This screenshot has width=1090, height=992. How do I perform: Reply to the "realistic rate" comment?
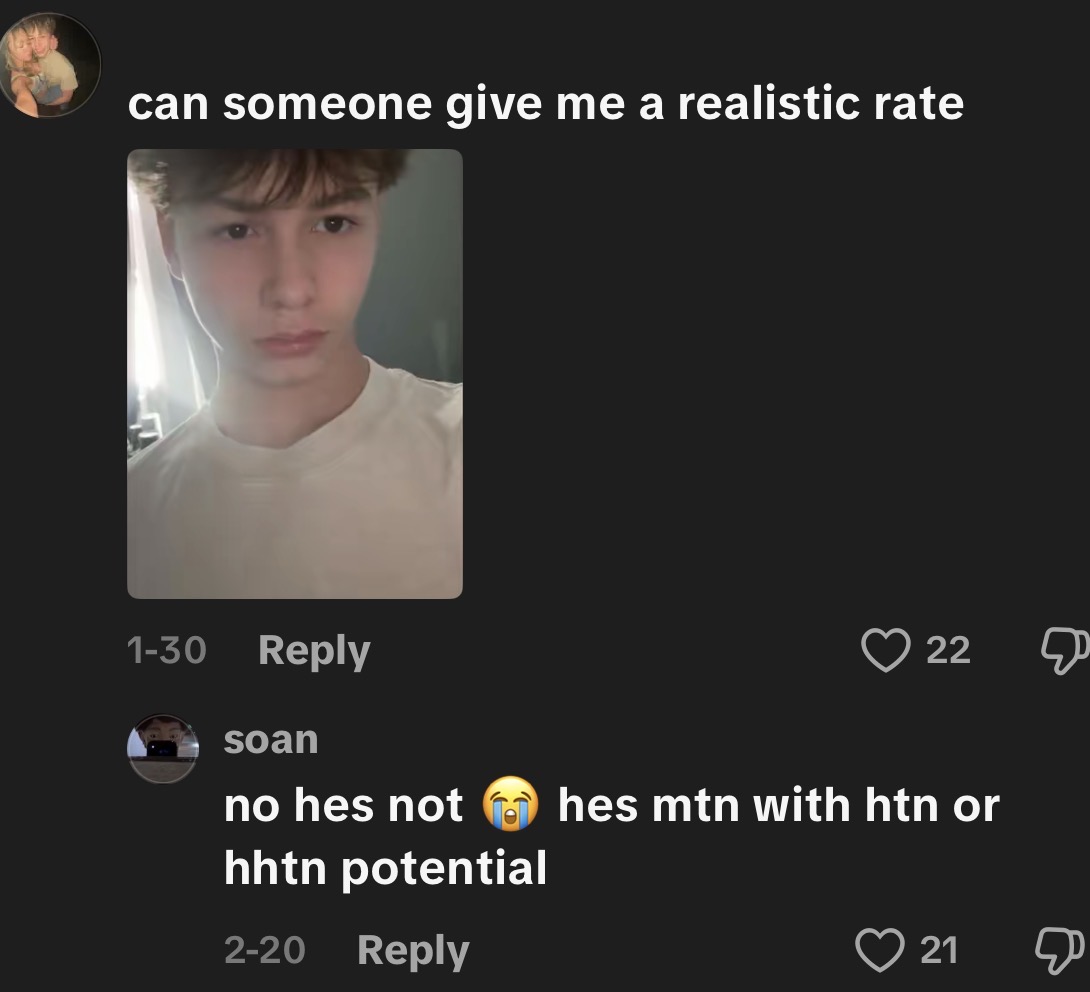click(x=314, y=651)
